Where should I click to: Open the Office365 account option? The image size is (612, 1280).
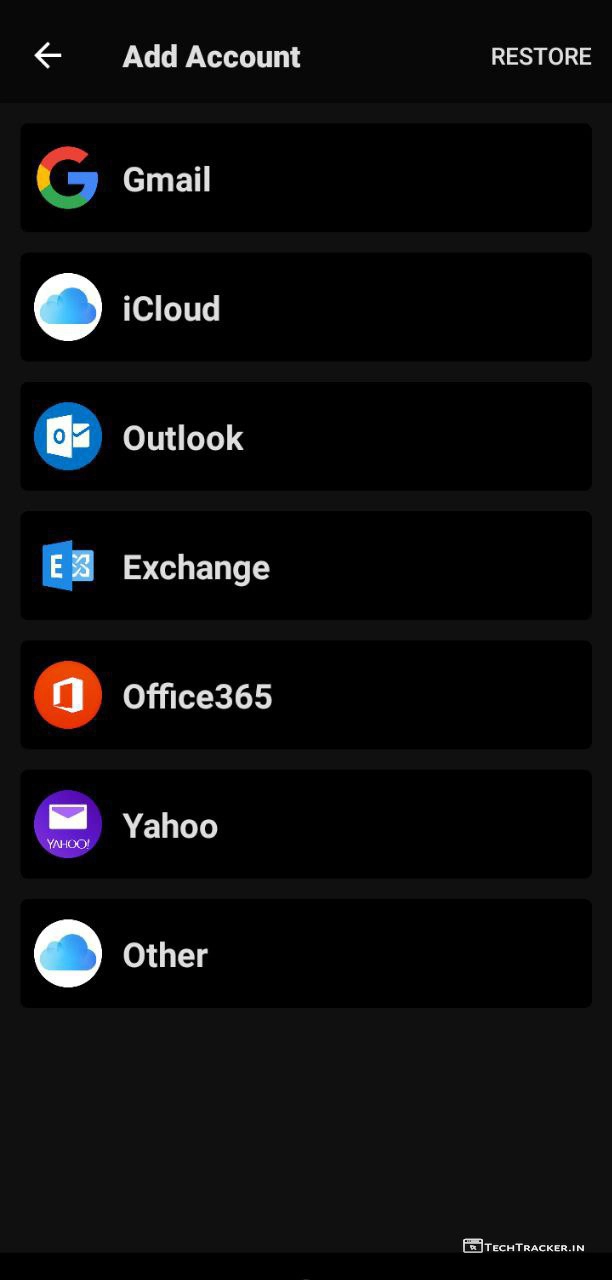(306, 695)
